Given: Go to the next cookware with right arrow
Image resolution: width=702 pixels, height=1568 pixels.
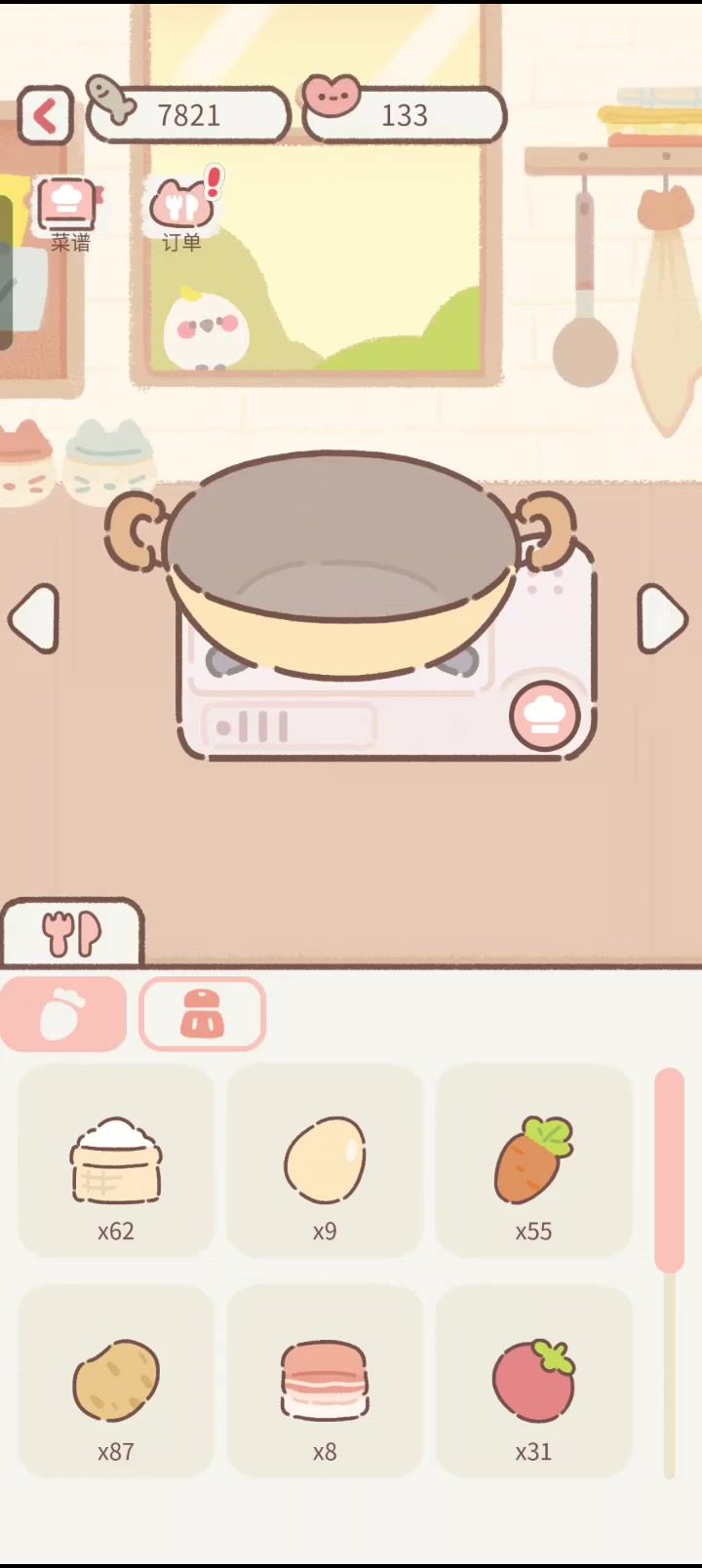Looking at the screenshot, I should click(663, 618).
